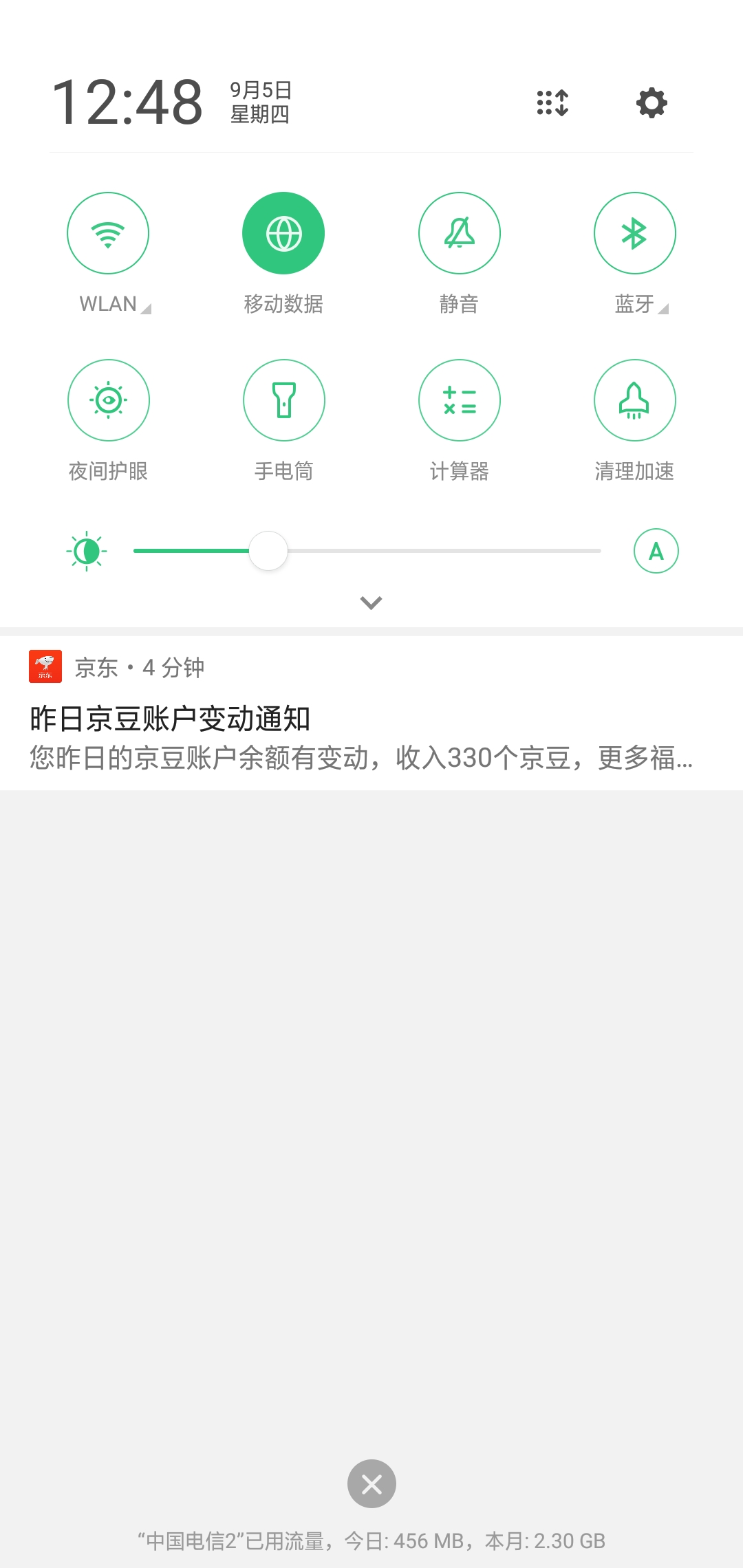Screen dimensions: 743x1568
Task: Expand the quick settings panel chevron
Action: click(x=371, y=603)
